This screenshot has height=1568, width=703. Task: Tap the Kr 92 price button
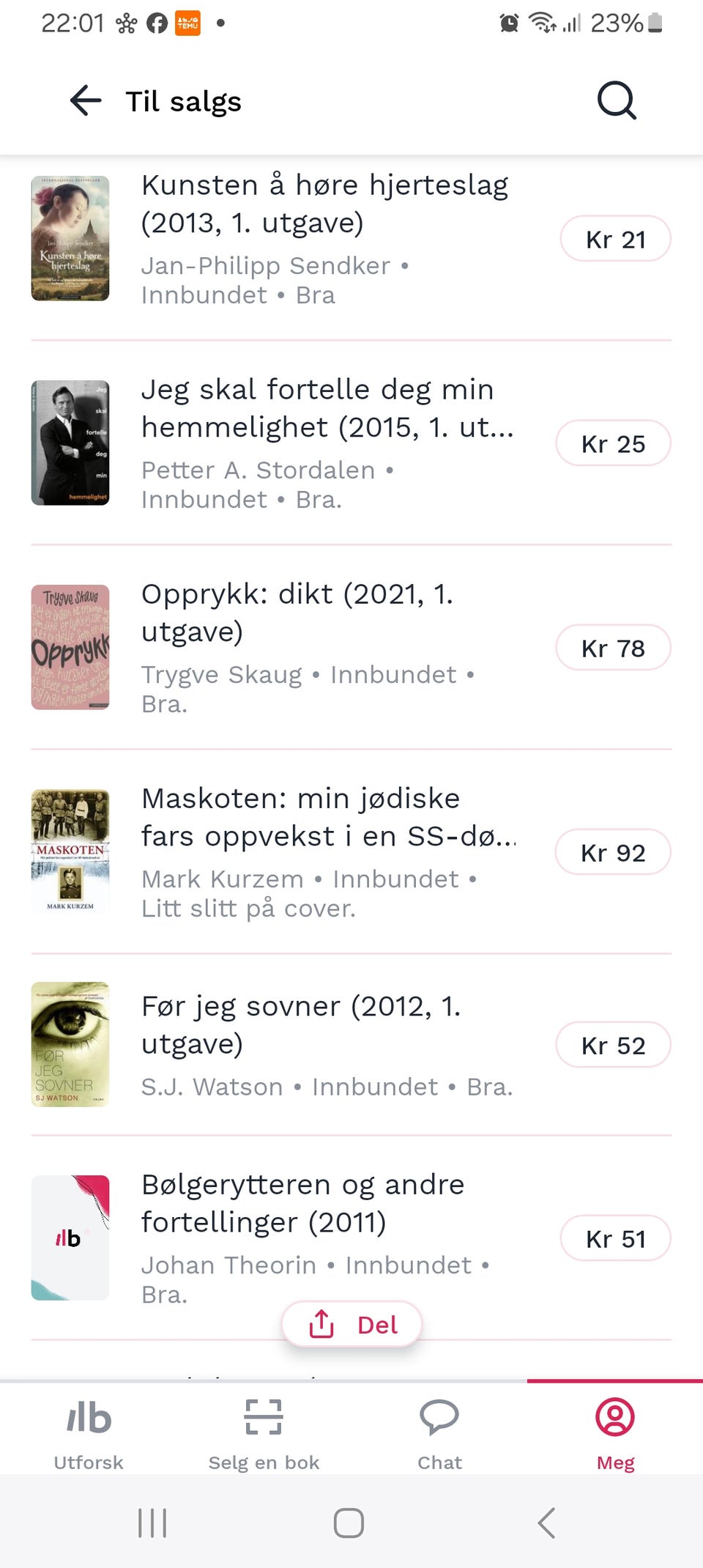click(x=613, y=852)
